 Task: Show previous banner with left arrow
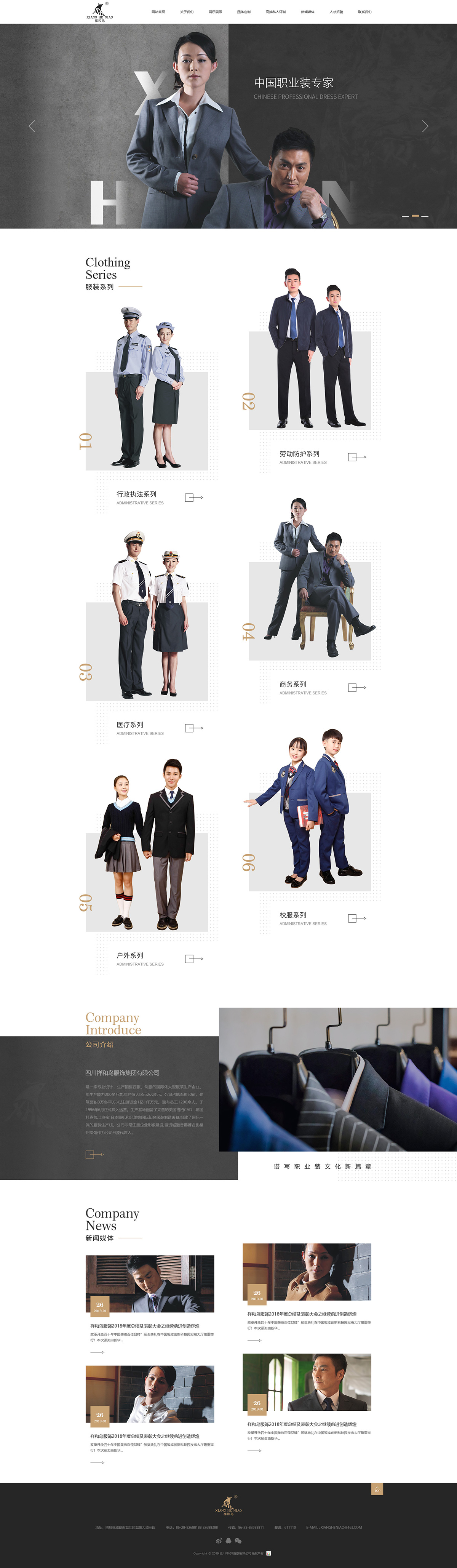click(32, 126)
